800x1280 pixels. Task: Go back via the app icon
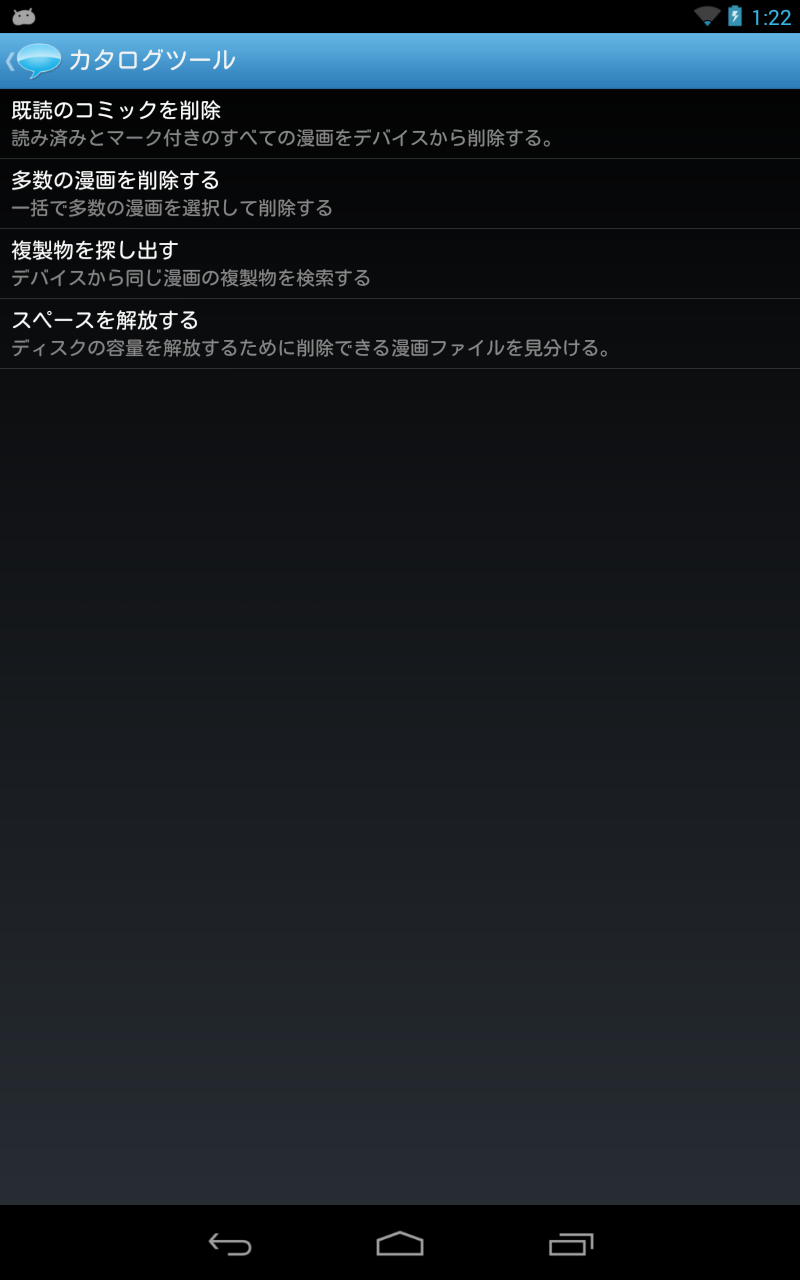[36, 61]
